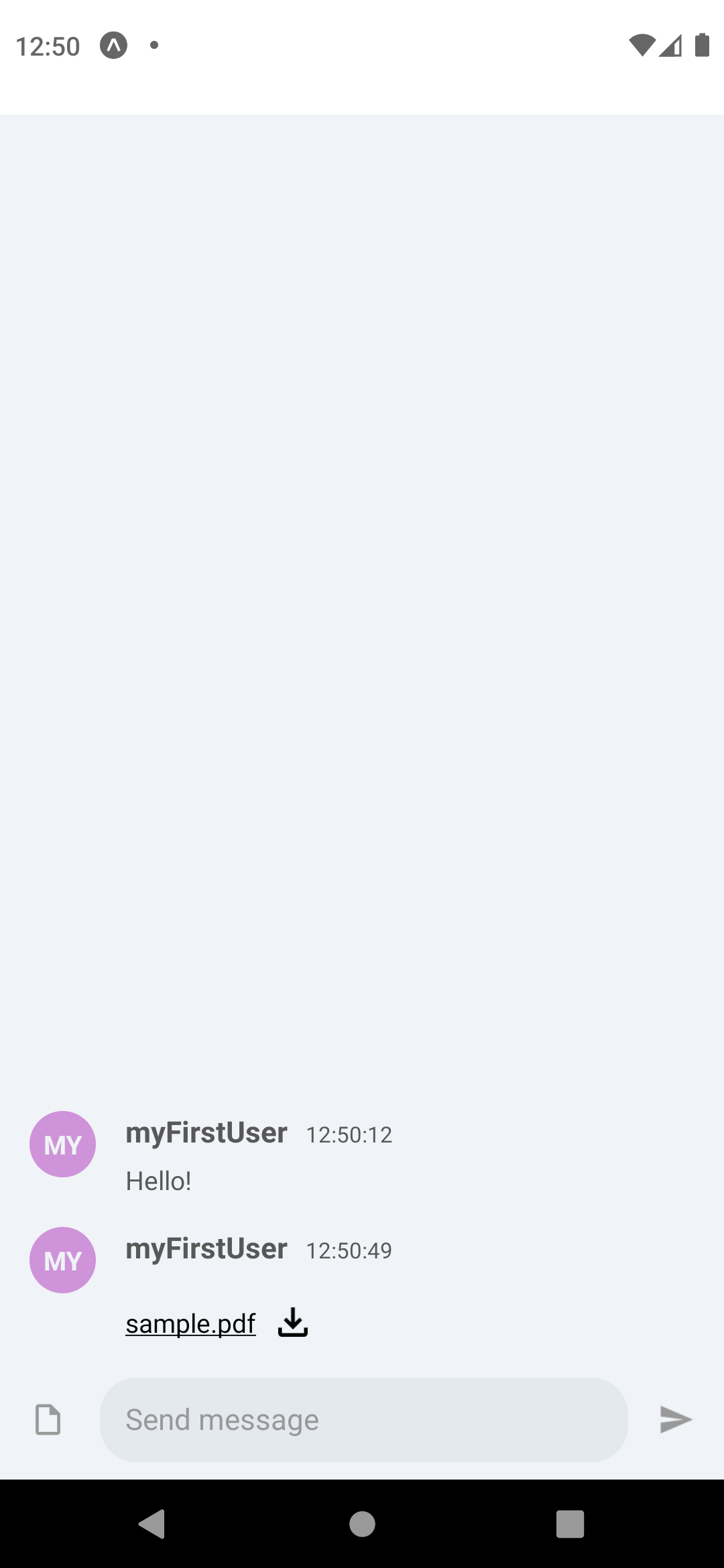Image resolution: width=724 pixels, height=1568 pixels.
Task: Click the download icon beside sample.pdf
Action: pos(292,1322)
